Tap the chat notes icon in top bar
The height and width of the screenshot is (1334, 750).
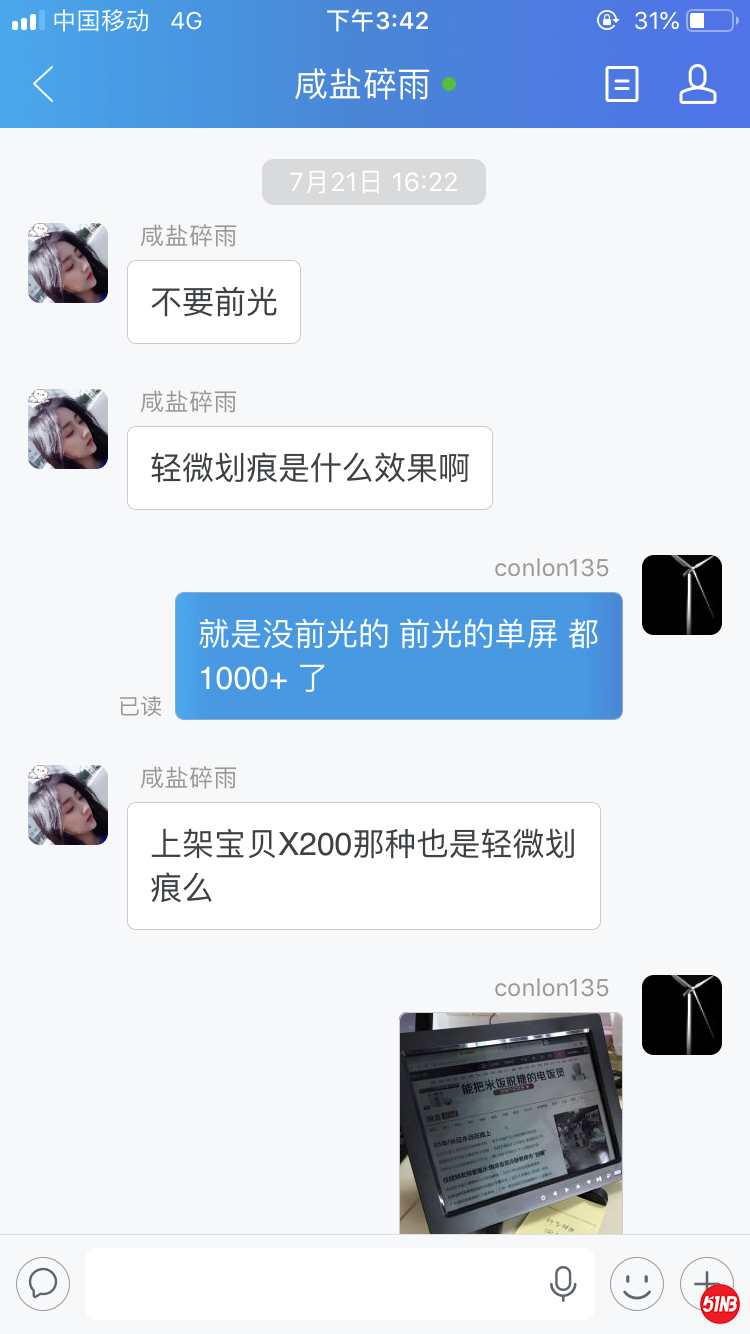pos(621,85)
